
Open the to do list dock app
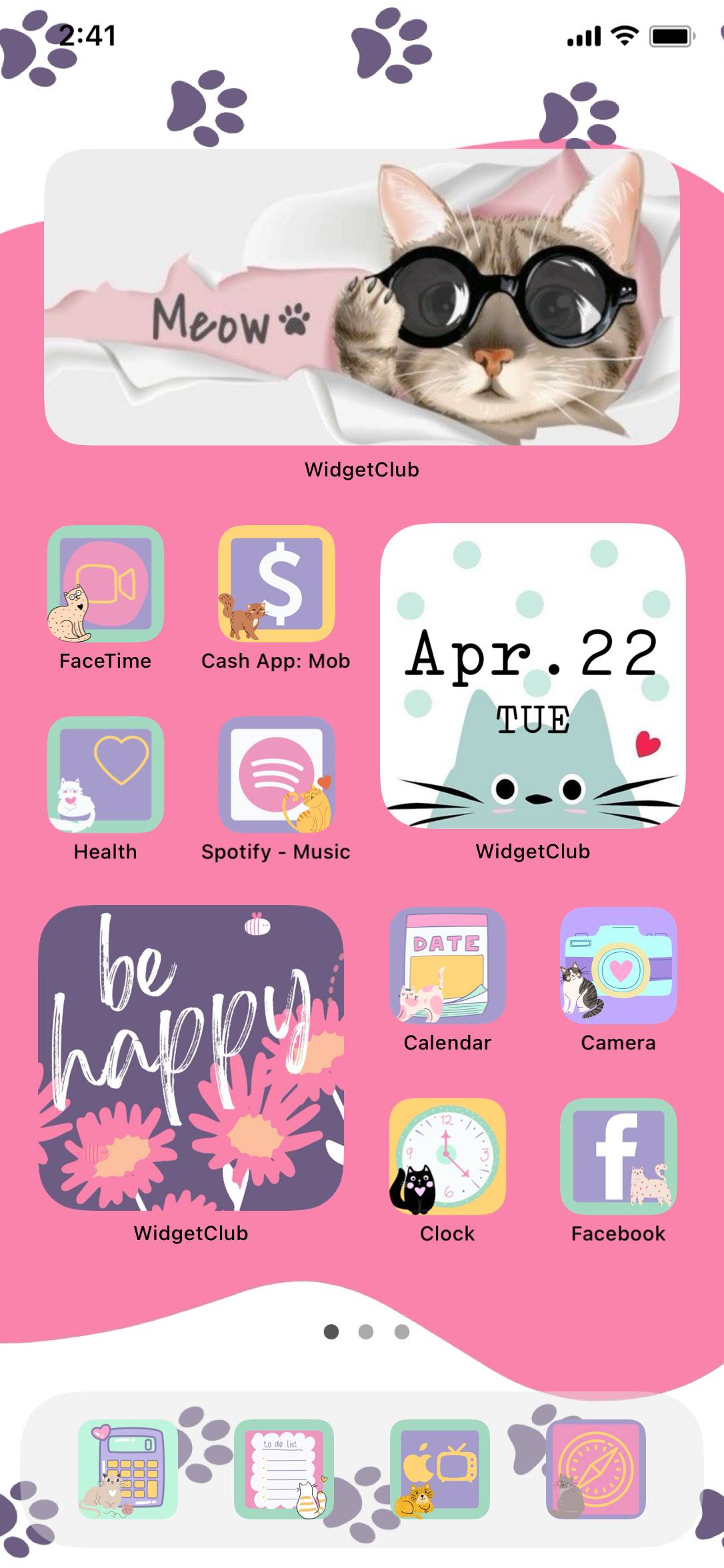click(x=284, y=1469)
